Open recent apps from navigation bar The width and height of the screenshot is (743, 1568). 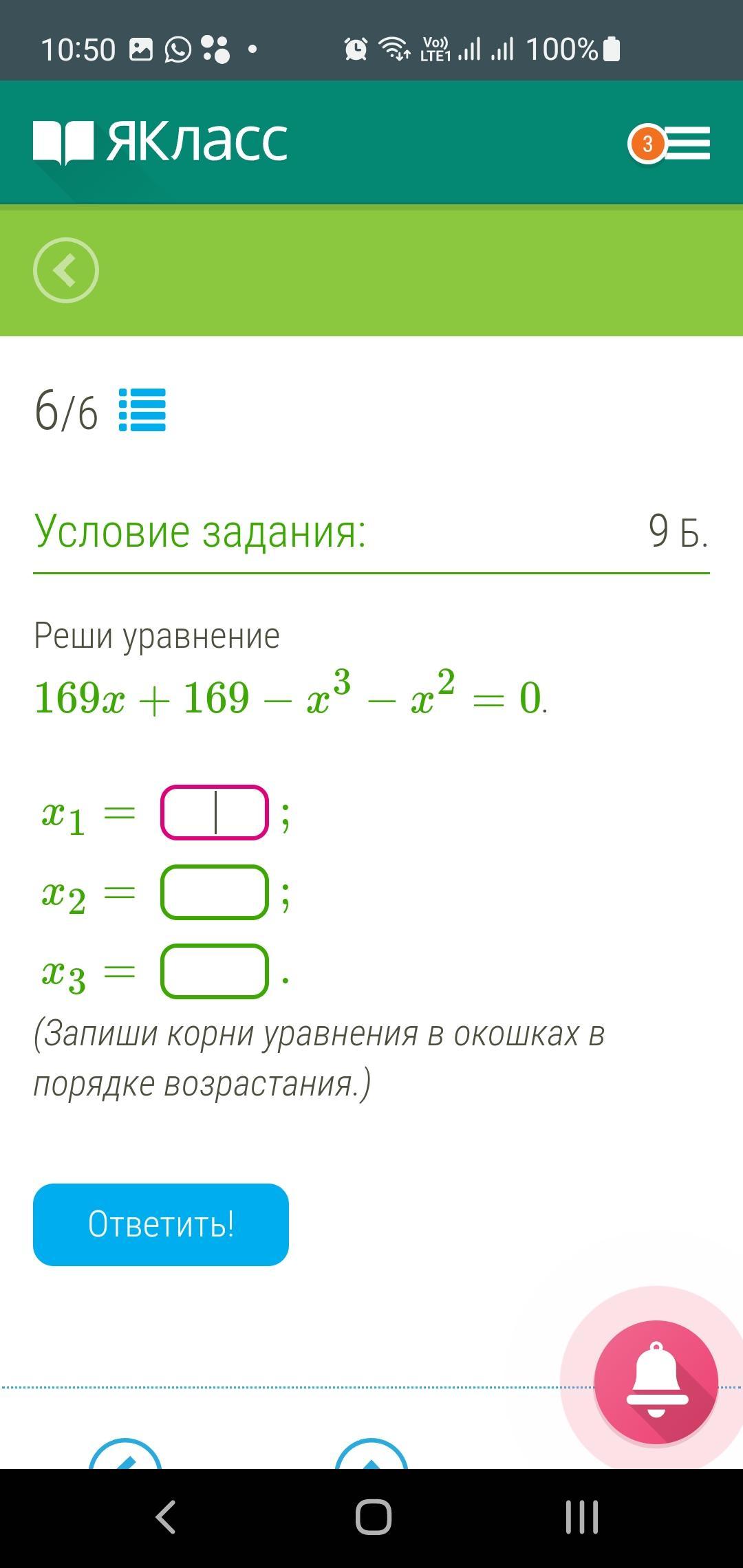point(582,1517)
